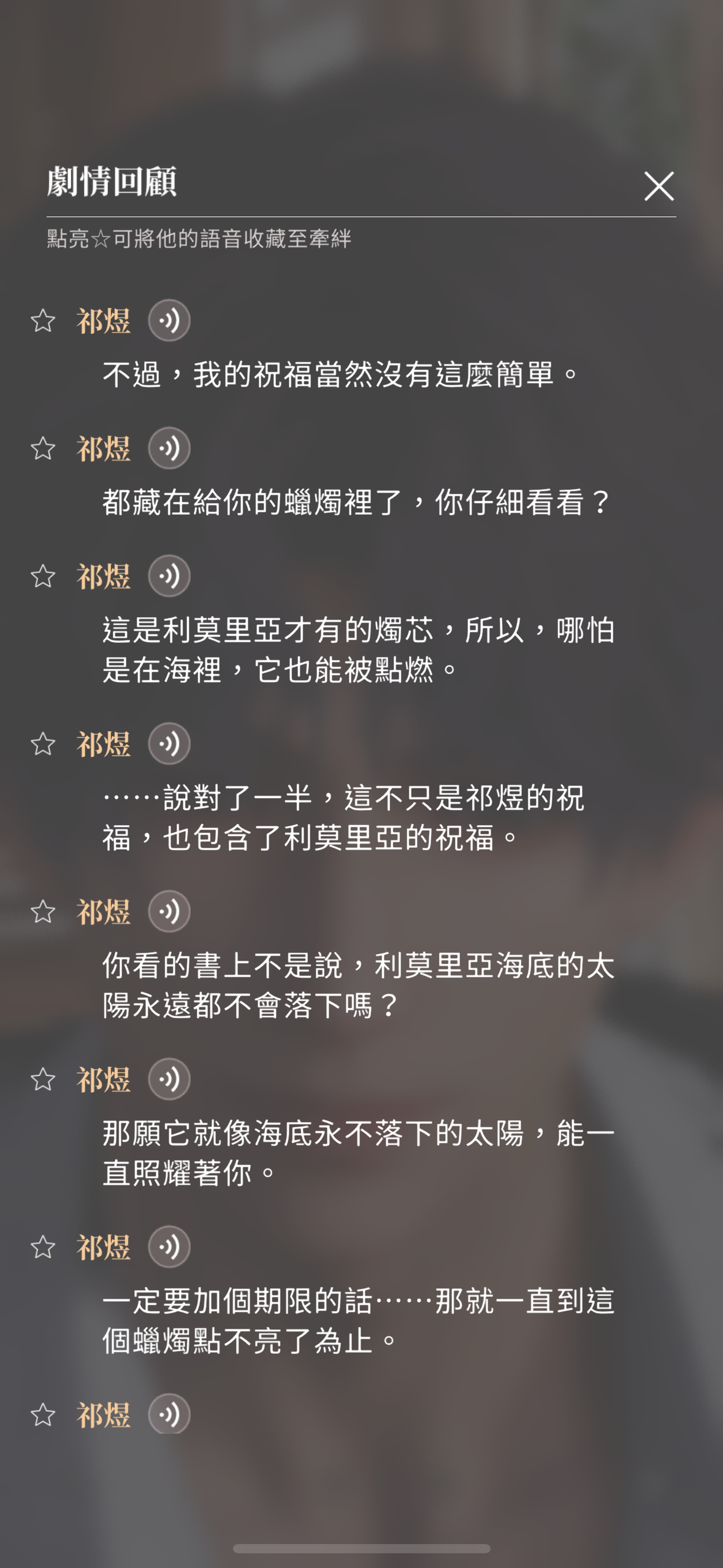This screenshot has height=1568, width=723.
Task: Play voice for 你看的書上不是說
Action: click(169, 911)
